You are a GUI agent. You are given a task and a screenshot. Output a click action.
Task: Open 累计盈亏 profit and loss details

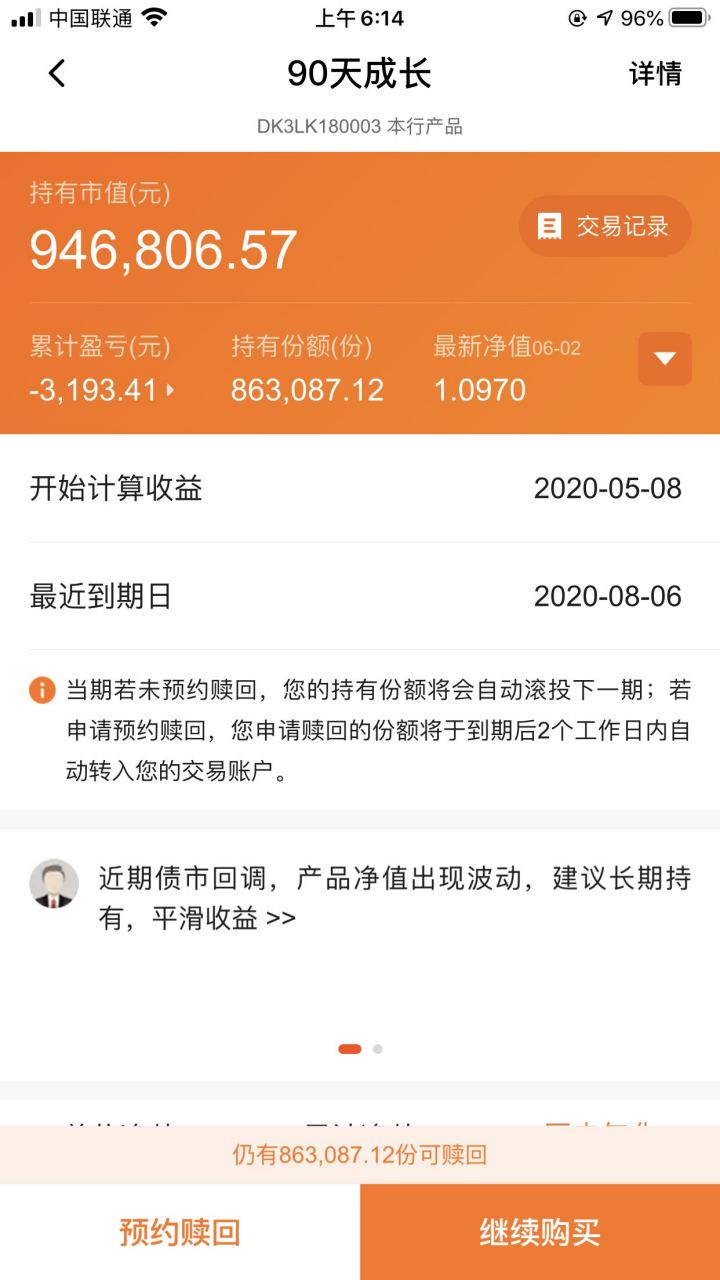(101, 389)
